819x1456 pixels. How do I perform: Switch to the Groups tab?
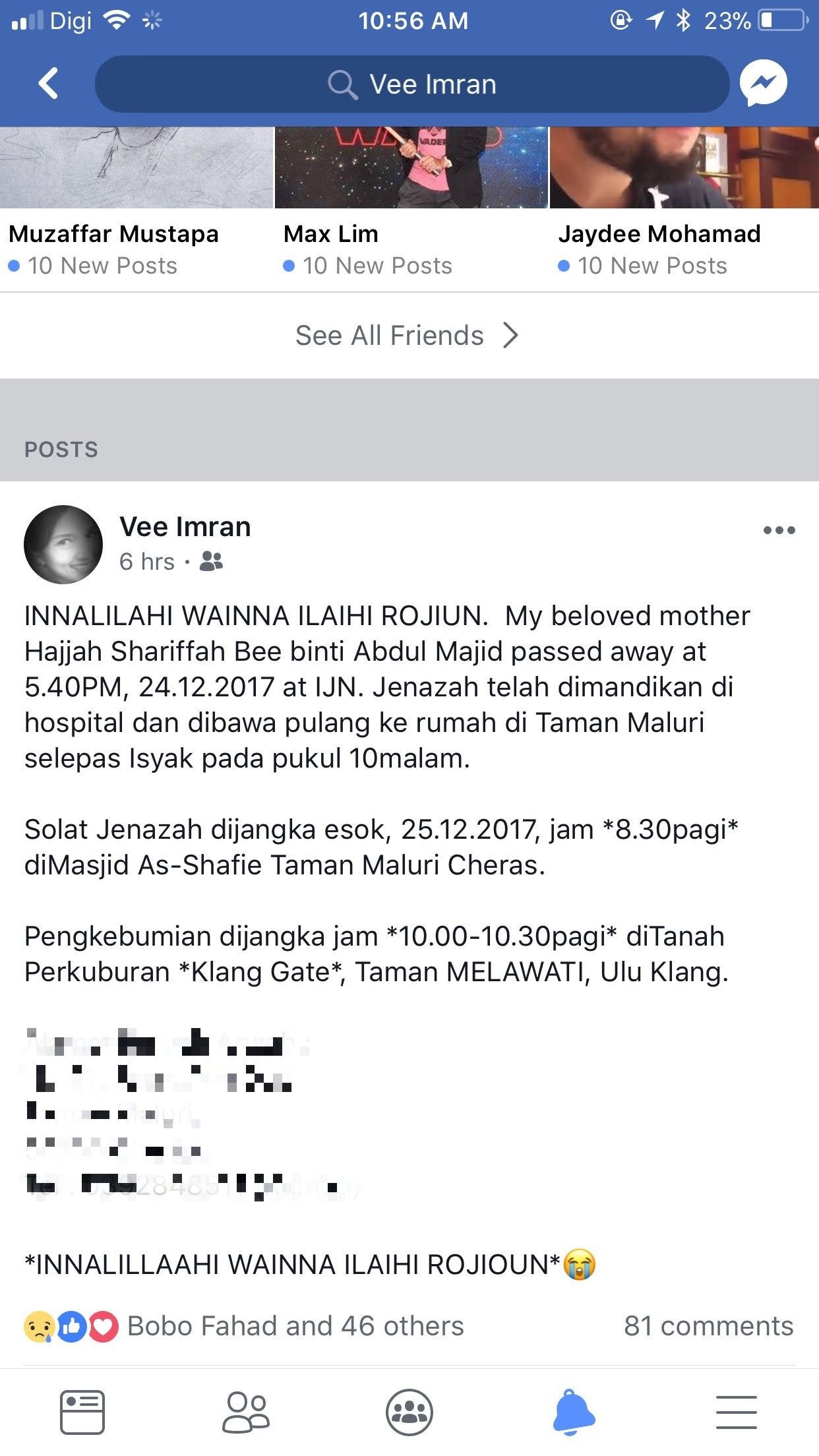click(x=409, y=1412)
